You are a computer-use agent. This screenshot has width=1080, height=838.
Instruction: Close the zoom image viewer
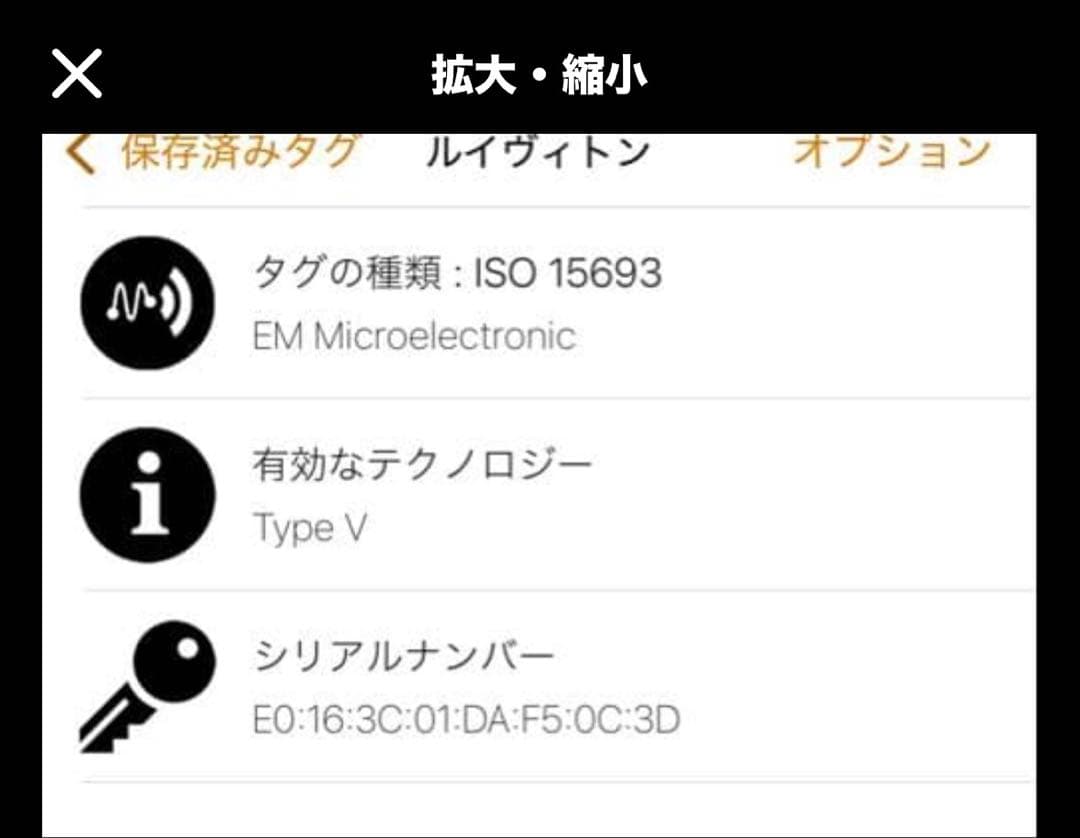[77, 74]
